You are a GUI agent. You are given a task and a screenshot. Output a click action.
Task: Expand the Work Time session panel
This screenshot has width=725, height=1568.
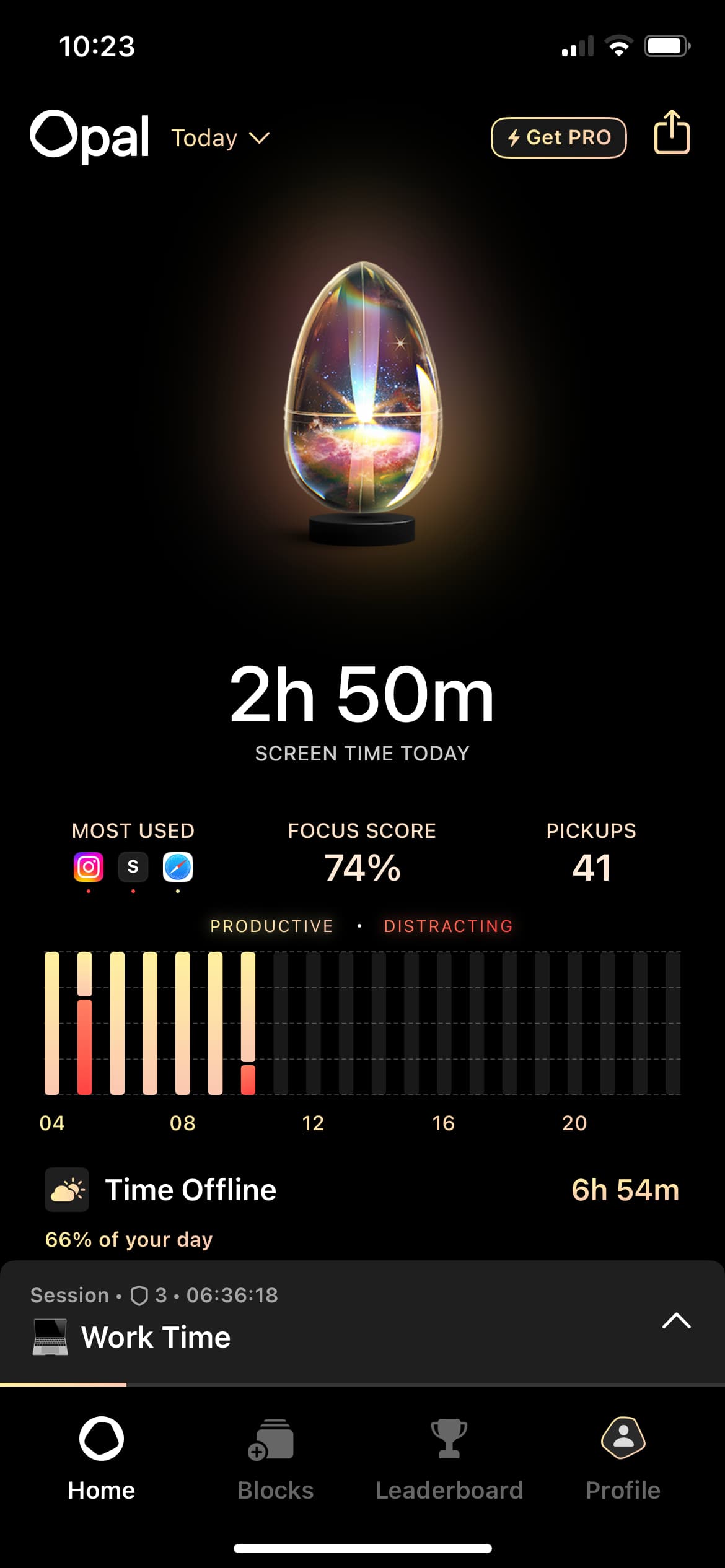[676, 1320]
